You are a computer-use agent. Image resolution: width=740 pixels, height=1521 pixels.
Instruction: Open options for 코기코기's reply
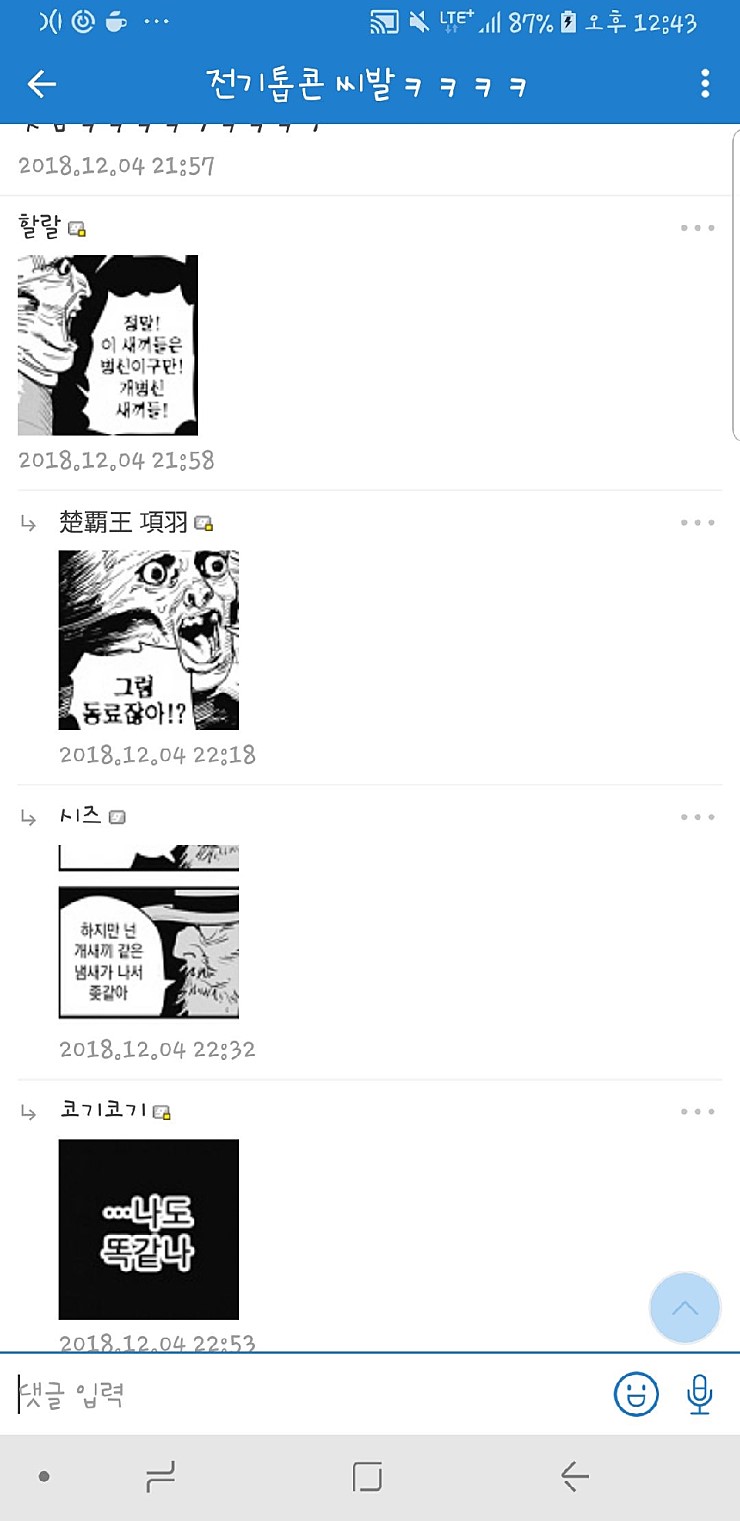[697, 1111]
